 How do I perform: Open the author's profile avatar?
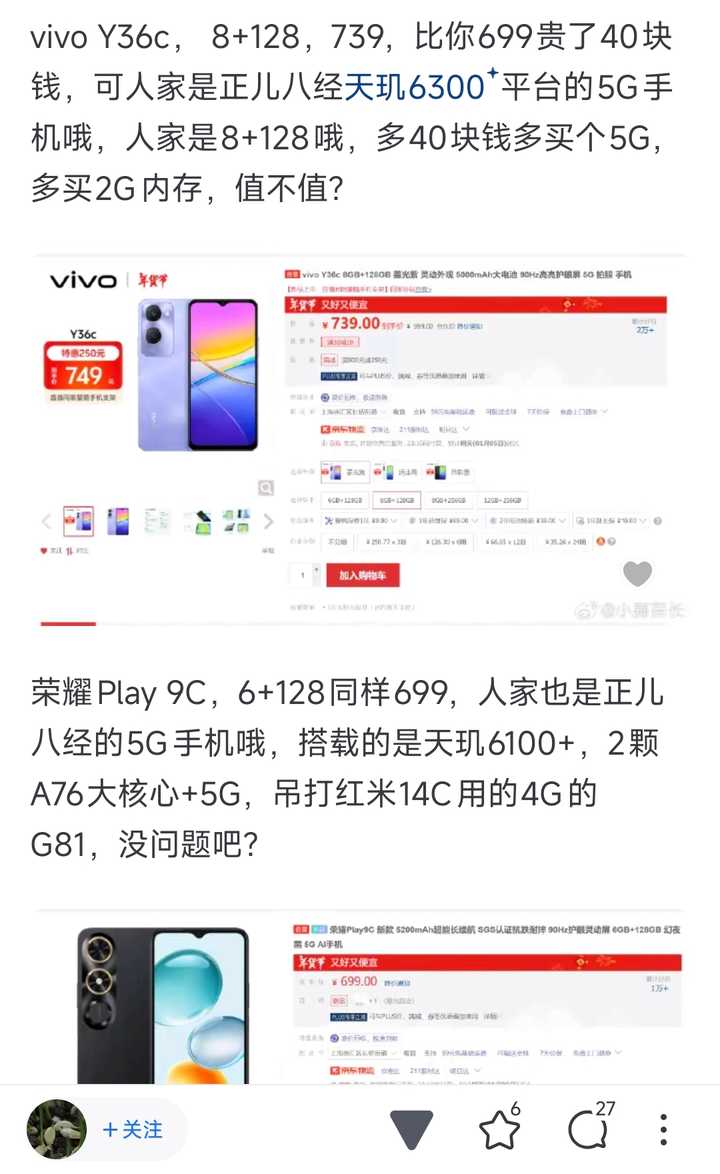(56, 1129)
